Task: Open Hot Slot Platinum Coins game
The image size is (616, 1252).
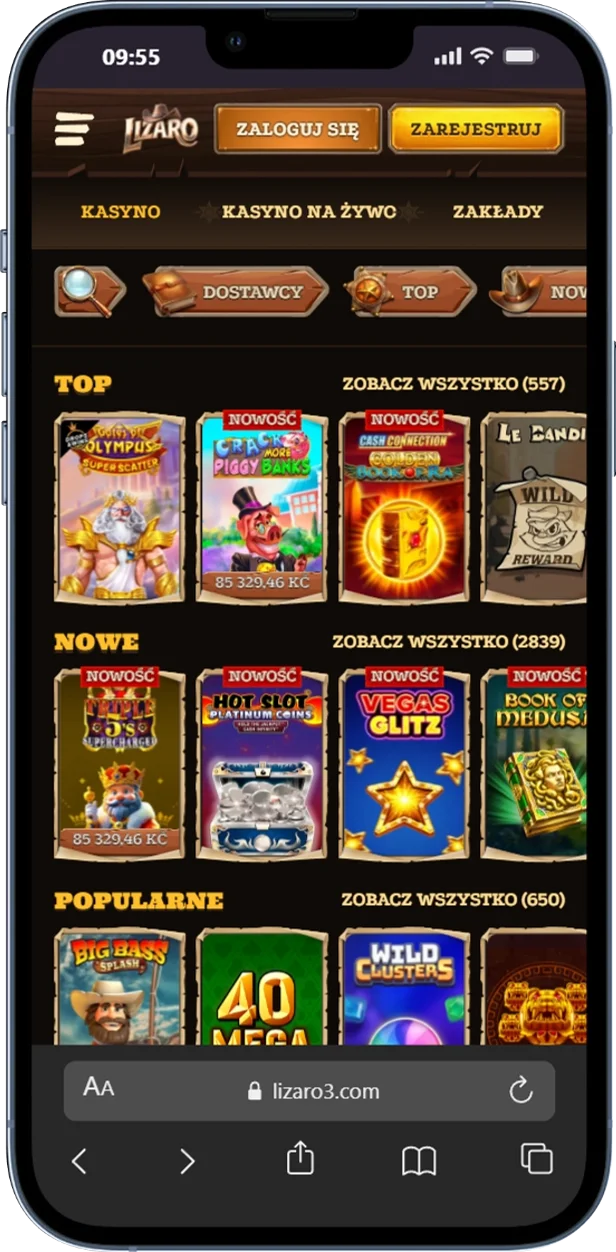Action: tap(262, 765)
